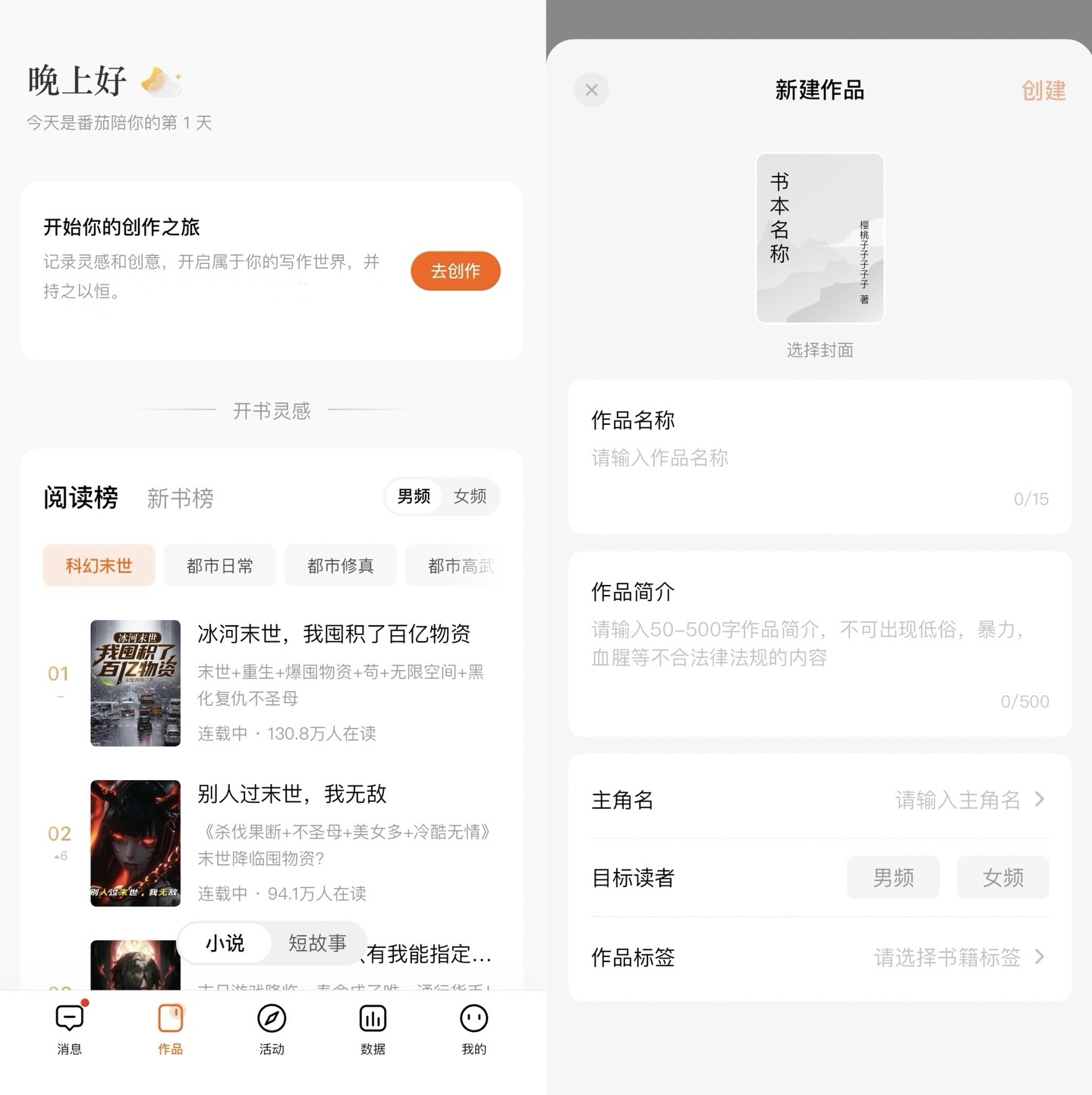This screenshot has height=1095, width=1092.
Task: Select 男频 as the target reader
Action: (x=893, y=878)
